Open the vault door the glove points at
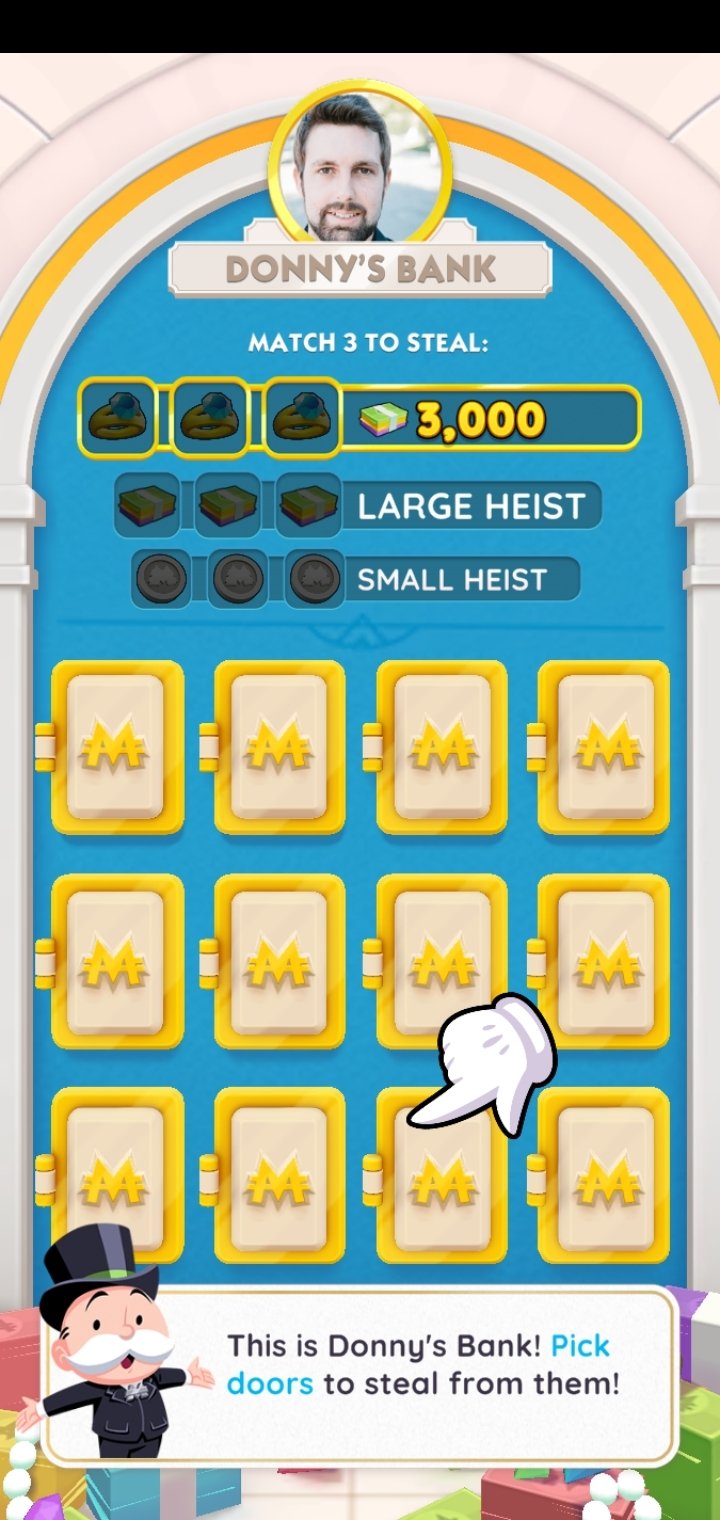This screenshot has height=1520, width=720. pos(440,1176)
